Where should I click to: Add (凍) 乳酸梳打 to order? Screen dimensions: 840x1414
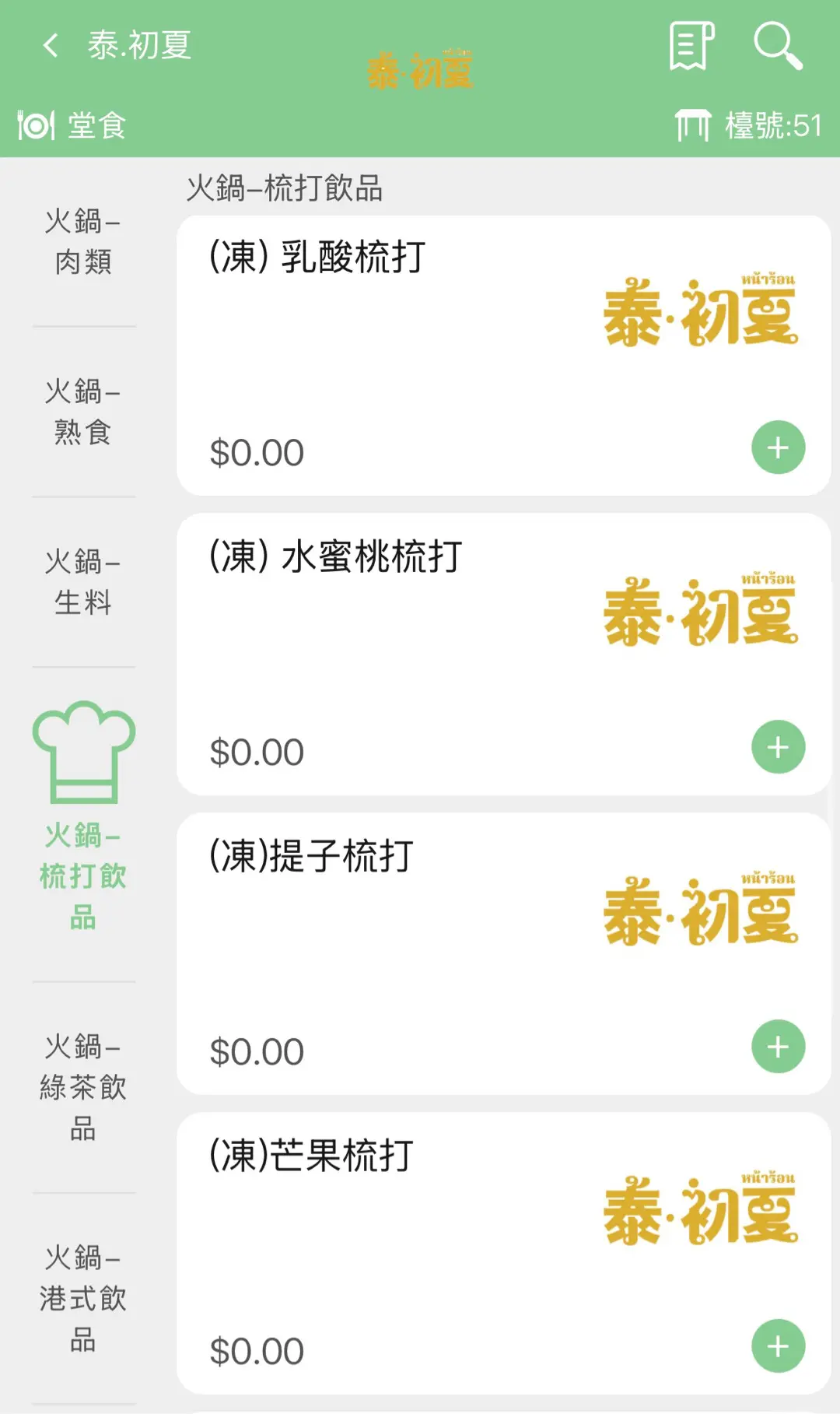pos(778,447)
